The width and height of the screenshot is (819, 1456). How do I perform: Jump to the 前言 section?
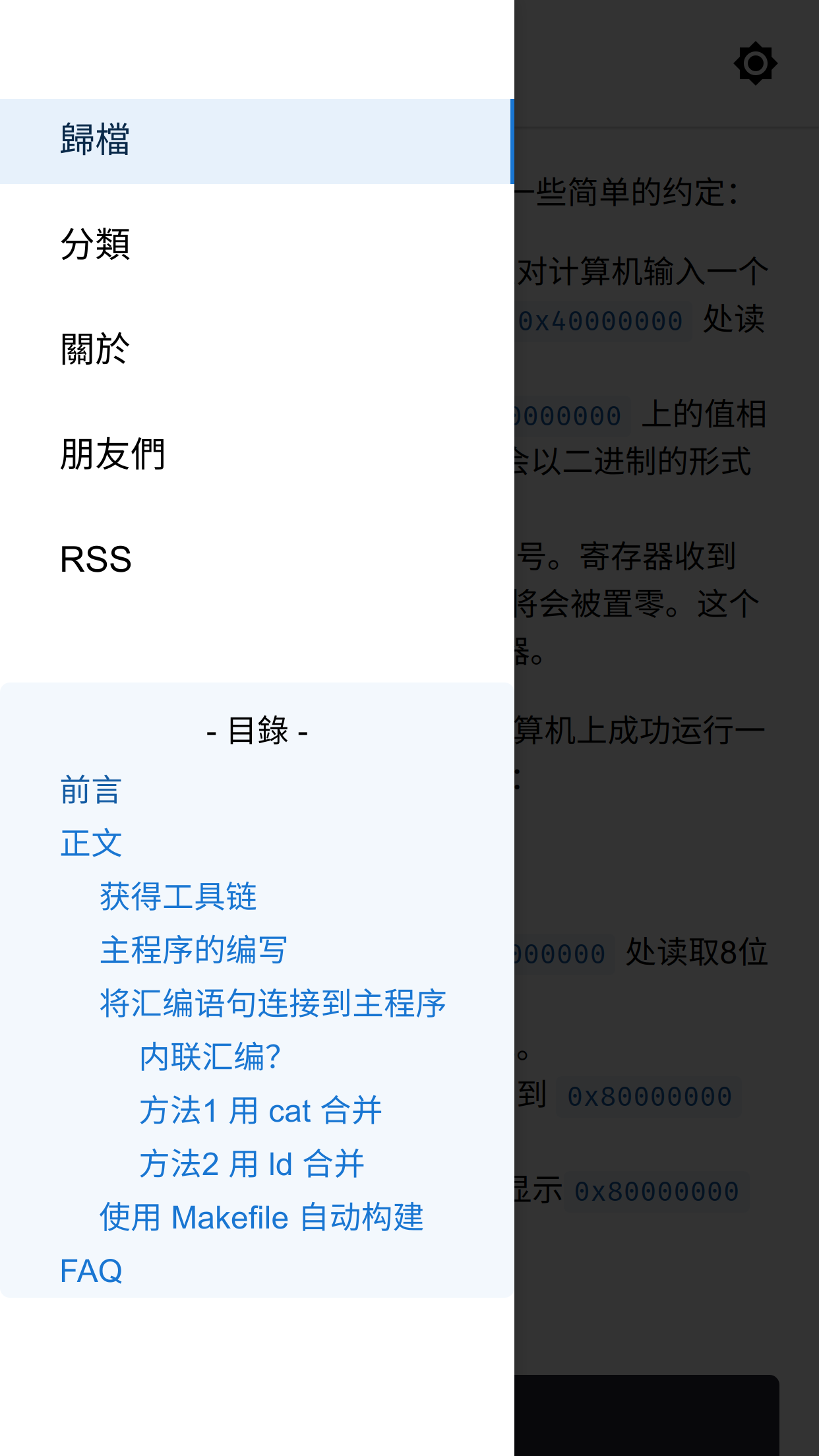coord(90,790)
